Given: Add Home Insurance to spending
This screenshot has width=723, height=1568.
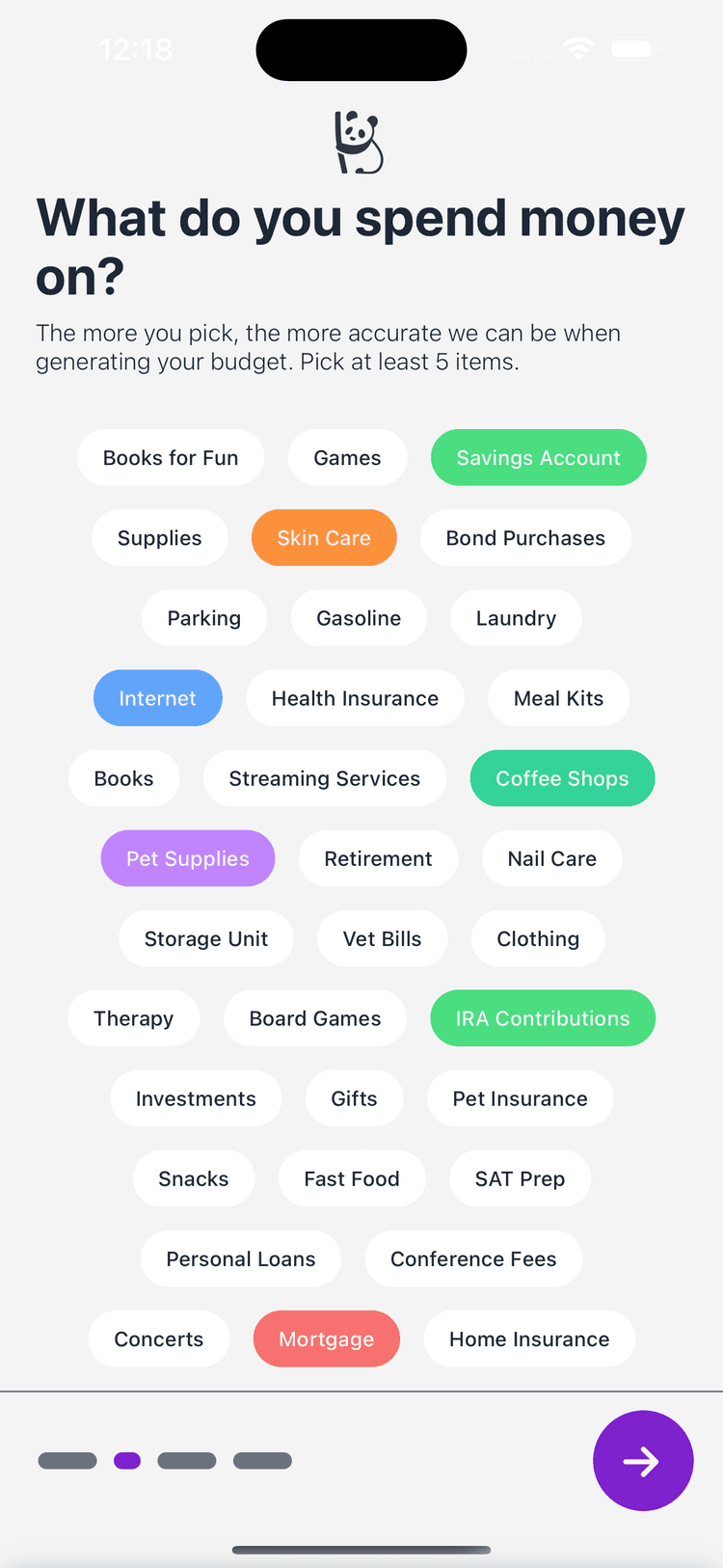Looking at the screenshot, I should tap(529, 1338).
